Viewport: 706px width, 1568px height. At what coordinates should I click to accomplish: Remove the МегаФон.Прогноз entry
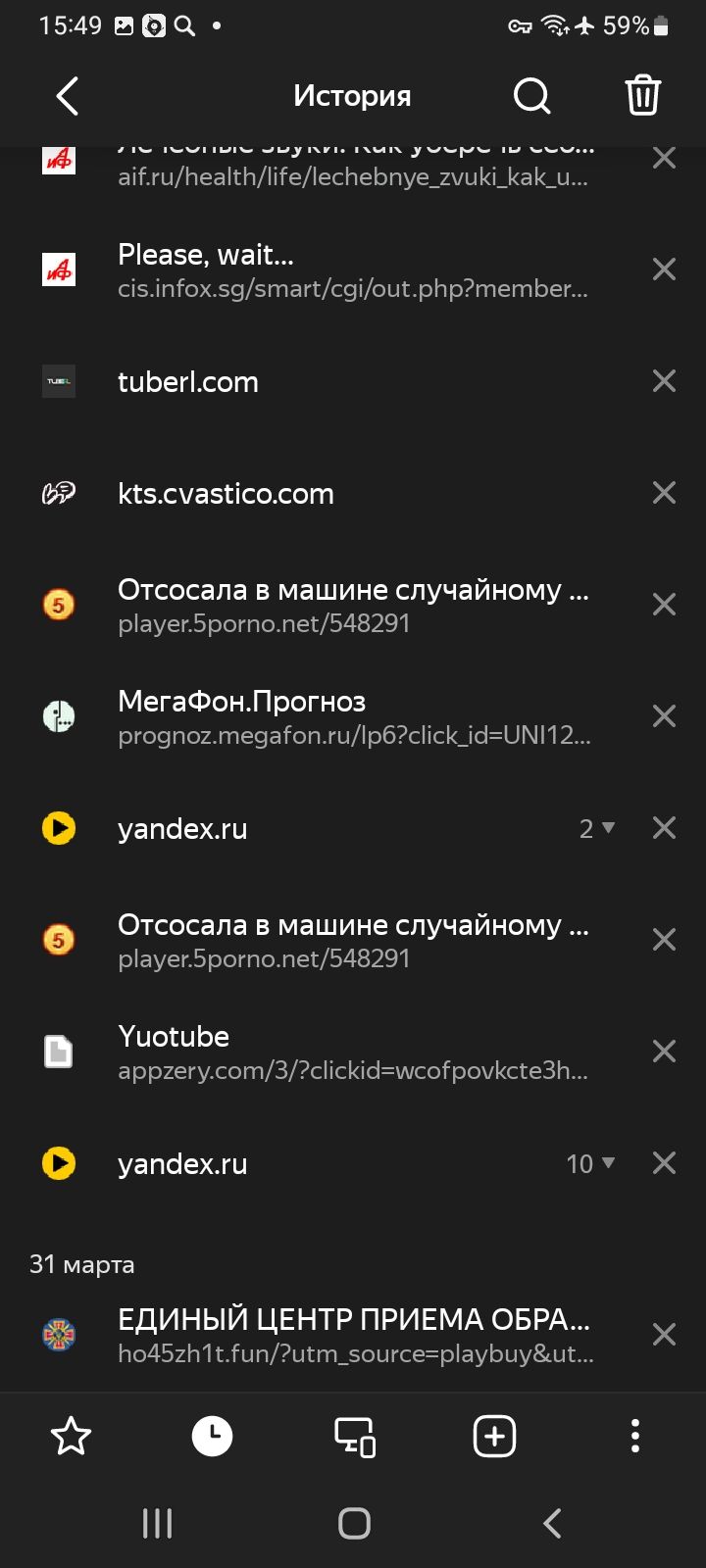(664, 716)
